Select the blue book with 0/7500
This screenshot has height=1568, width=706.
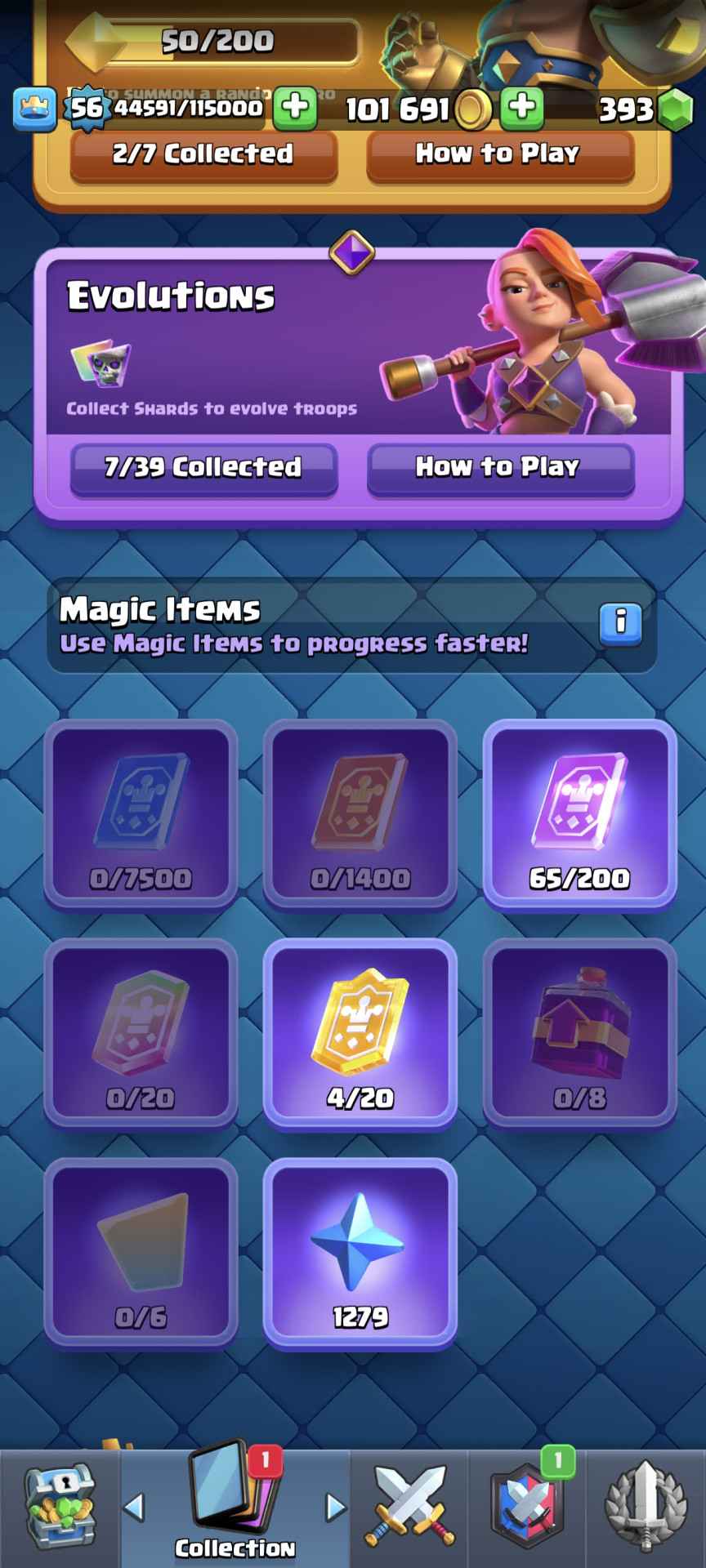(141, 813)
